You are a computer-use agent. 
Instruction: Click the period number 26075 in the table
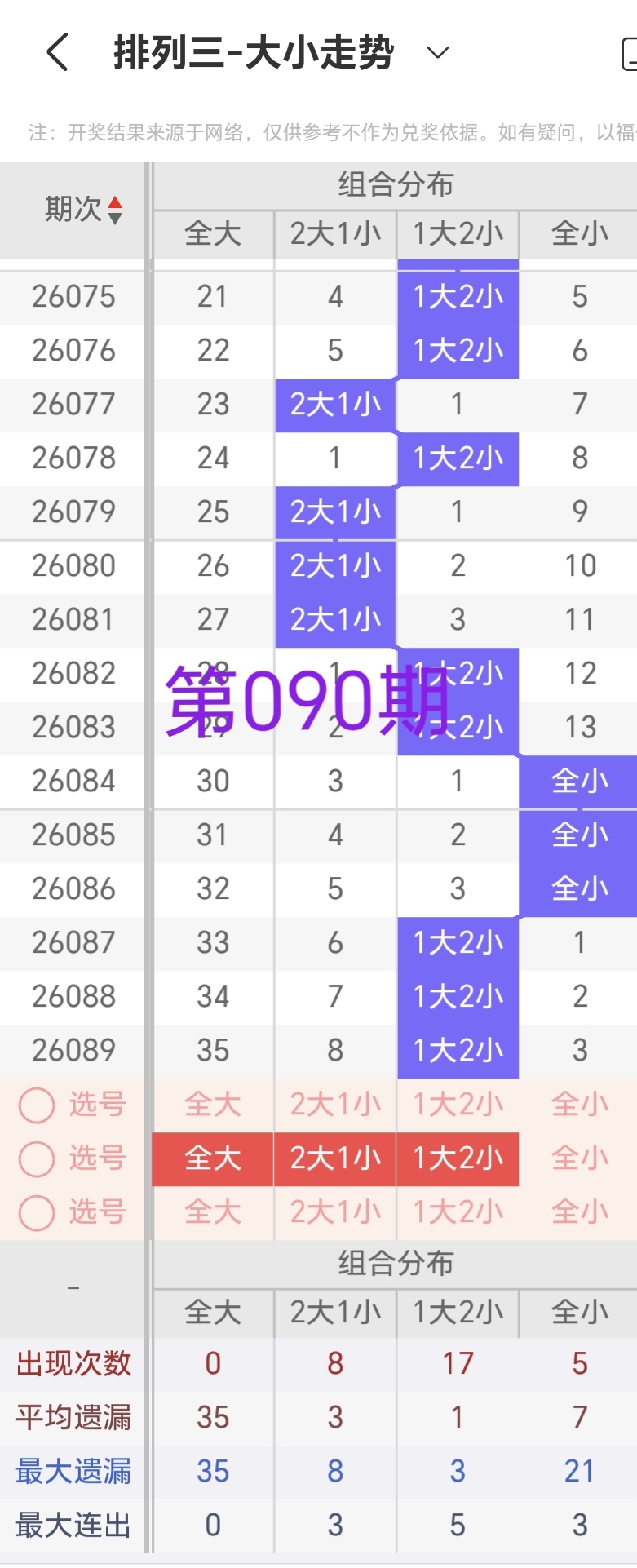73,296
